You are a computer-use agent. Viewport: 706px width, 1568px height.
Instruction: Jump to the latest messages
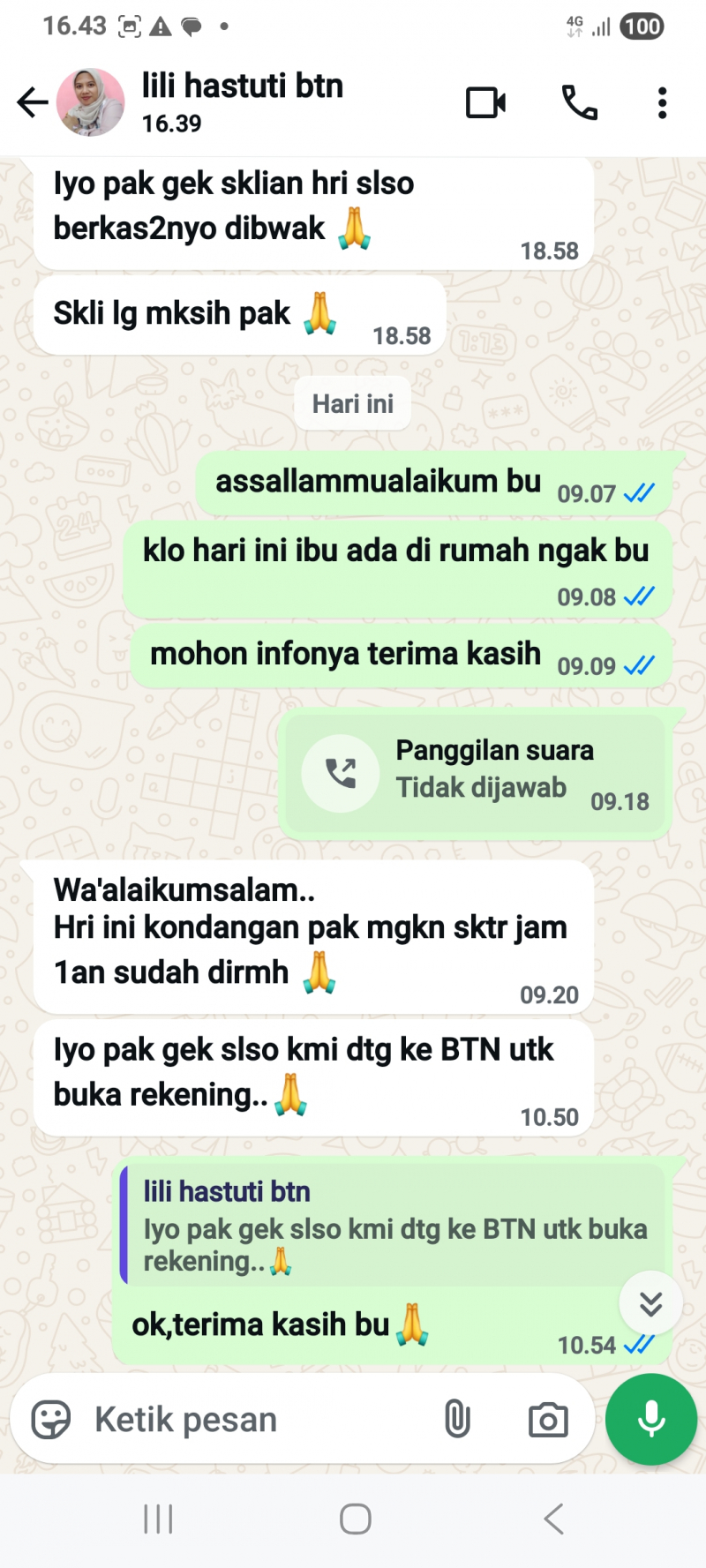tap(650, 1302)
